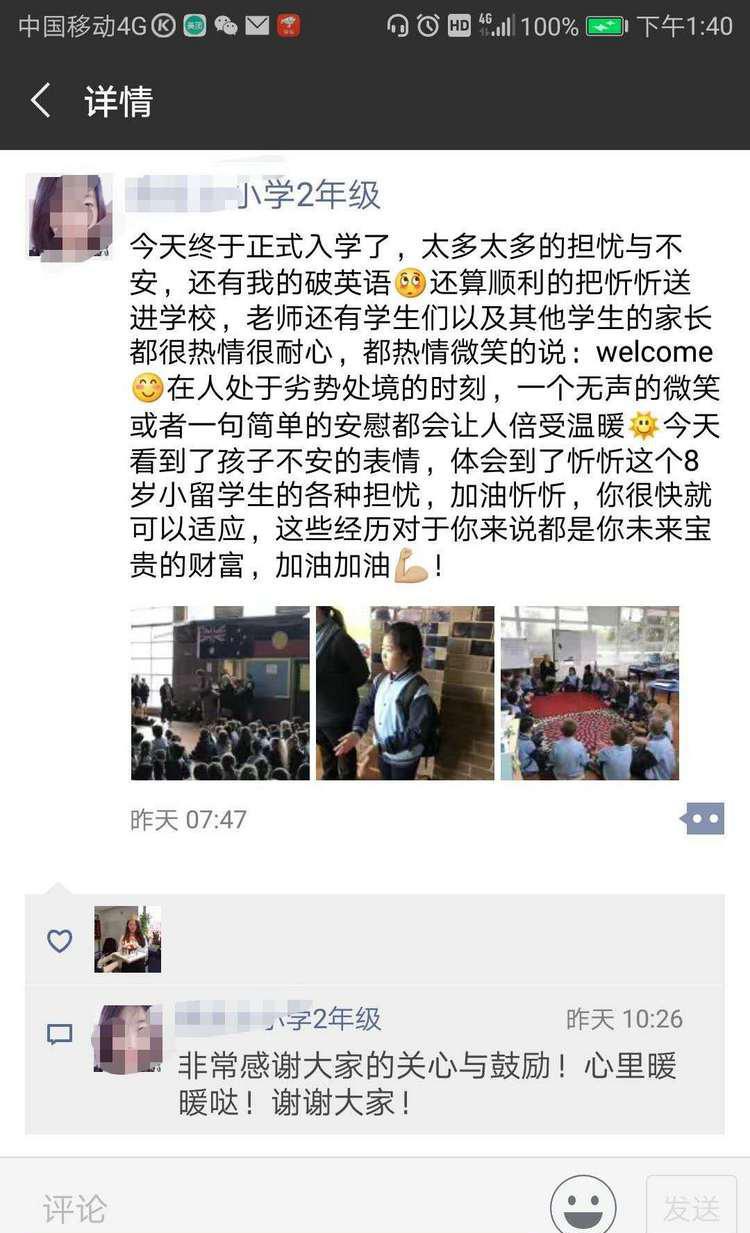Open the like and comment actions button
Screen dimensions: 750x1233
click(x=702, y=819)
